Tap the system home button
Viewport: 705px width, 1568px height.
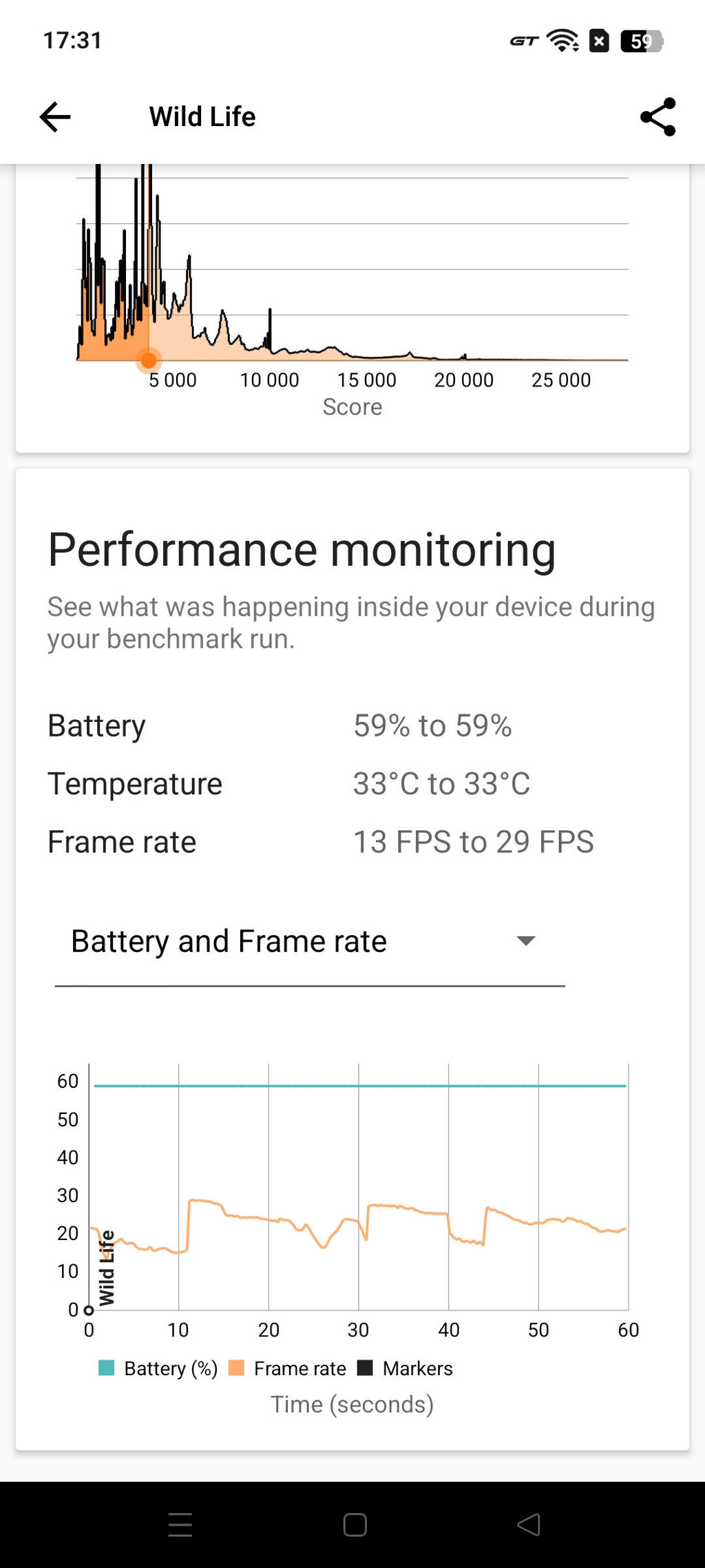click(x=355, y=1525)
